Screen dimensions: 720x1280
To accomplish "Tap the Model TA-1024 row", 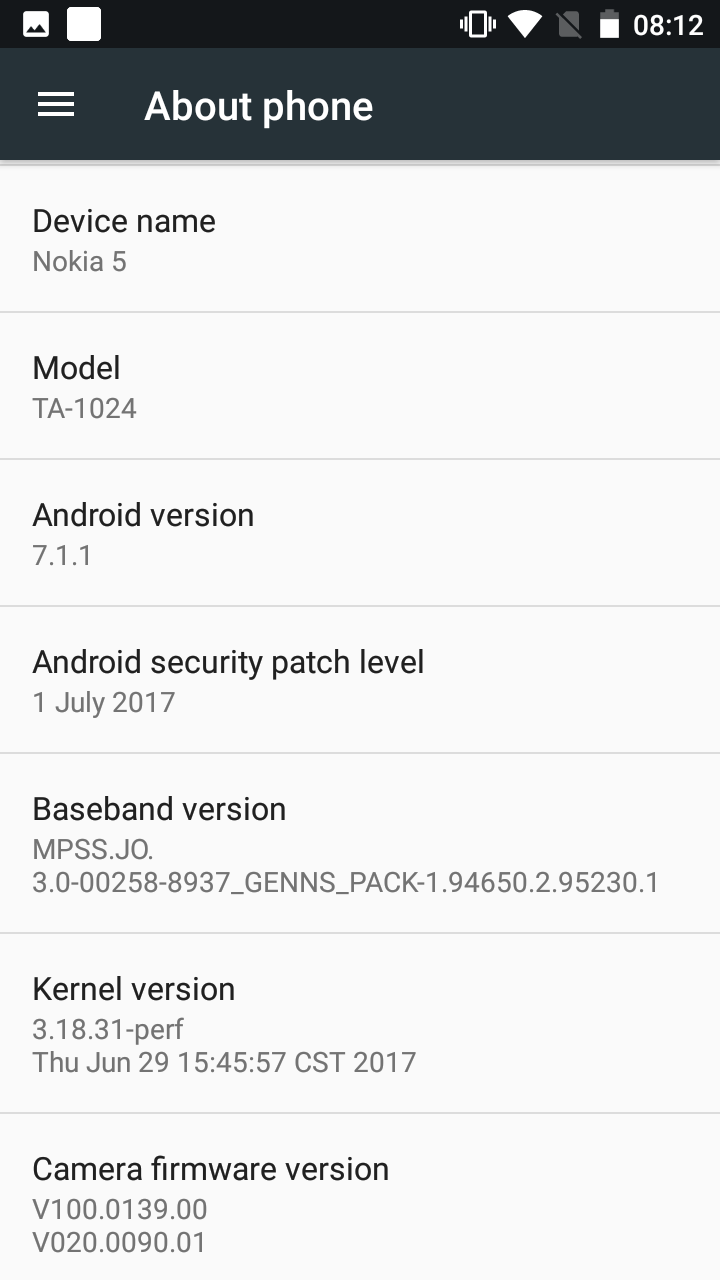I will [x=360, y=386].
